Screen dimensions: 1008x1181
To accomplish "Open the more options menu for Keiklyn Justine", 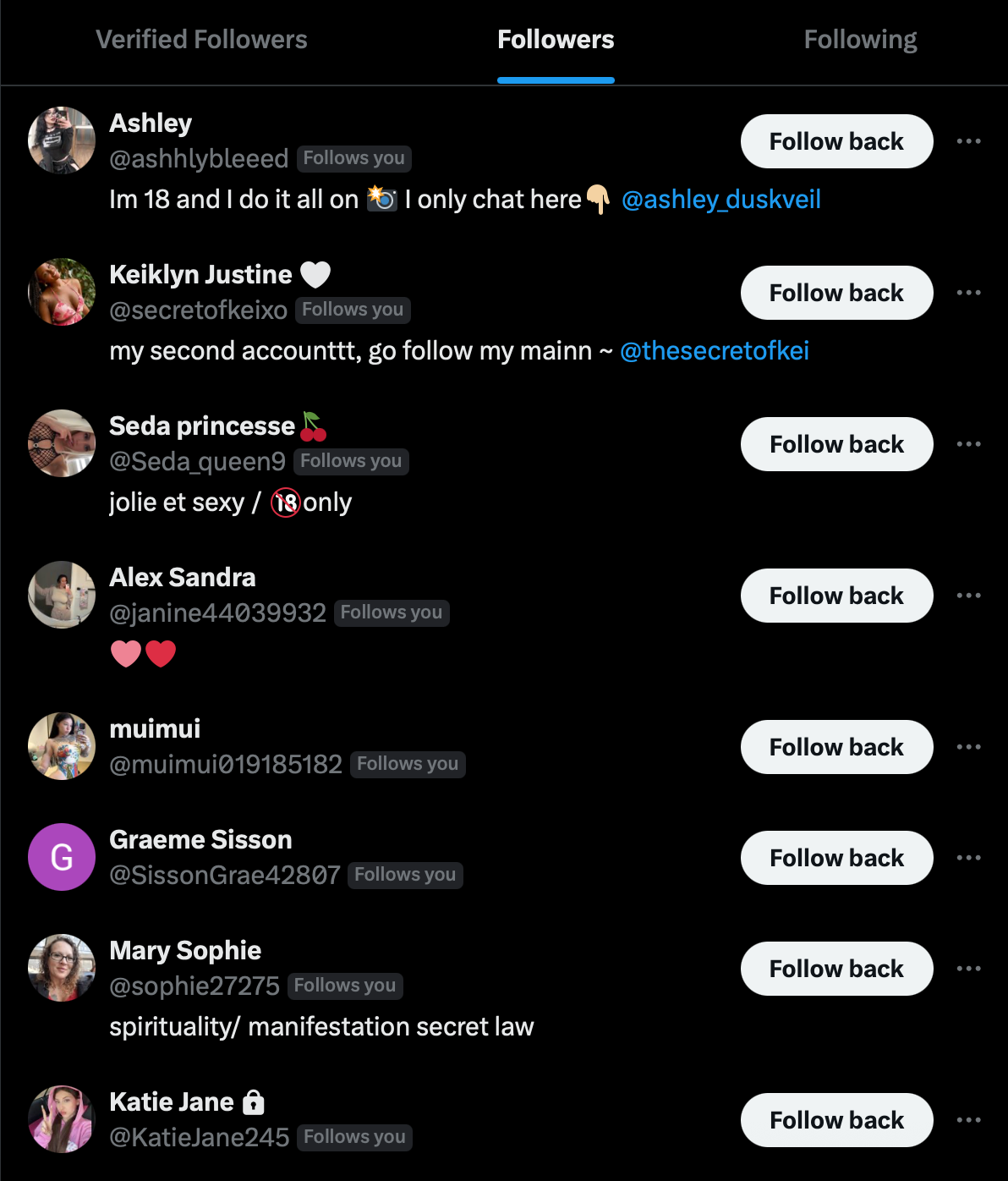I will tap(968, 292).
